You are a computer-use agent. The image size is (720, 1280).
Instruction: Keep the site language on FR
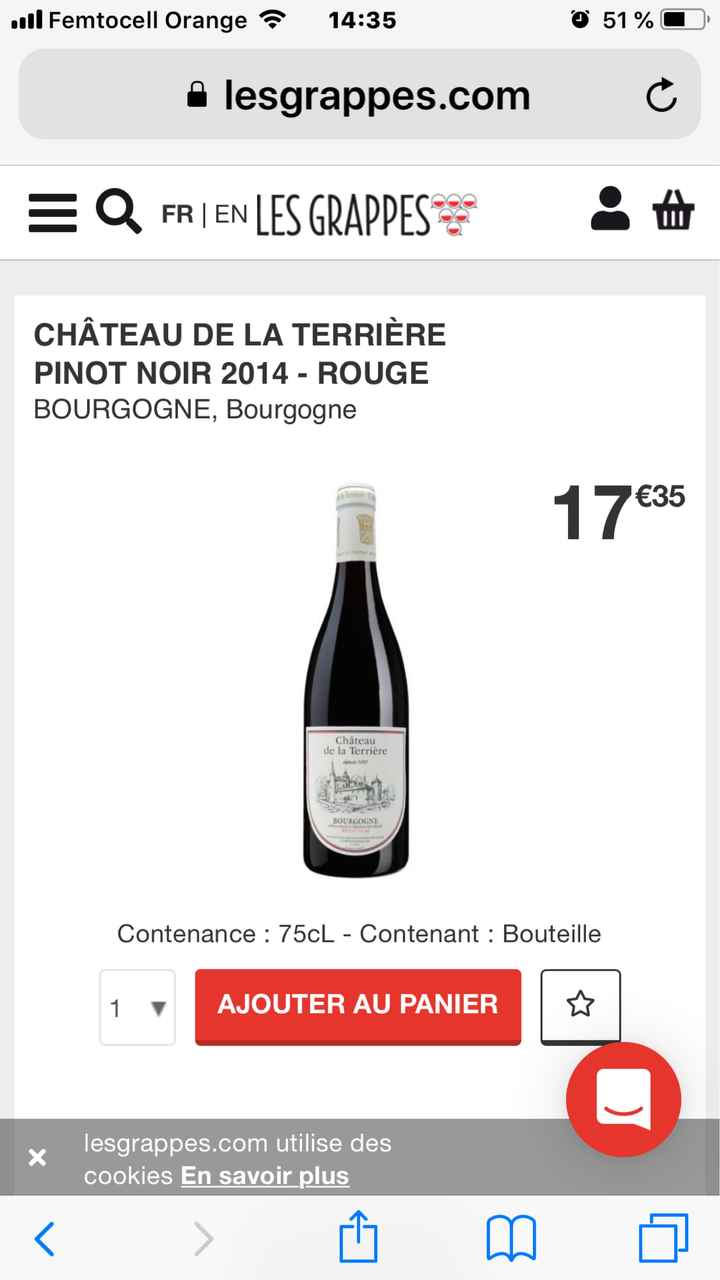[x=177, y=213]
